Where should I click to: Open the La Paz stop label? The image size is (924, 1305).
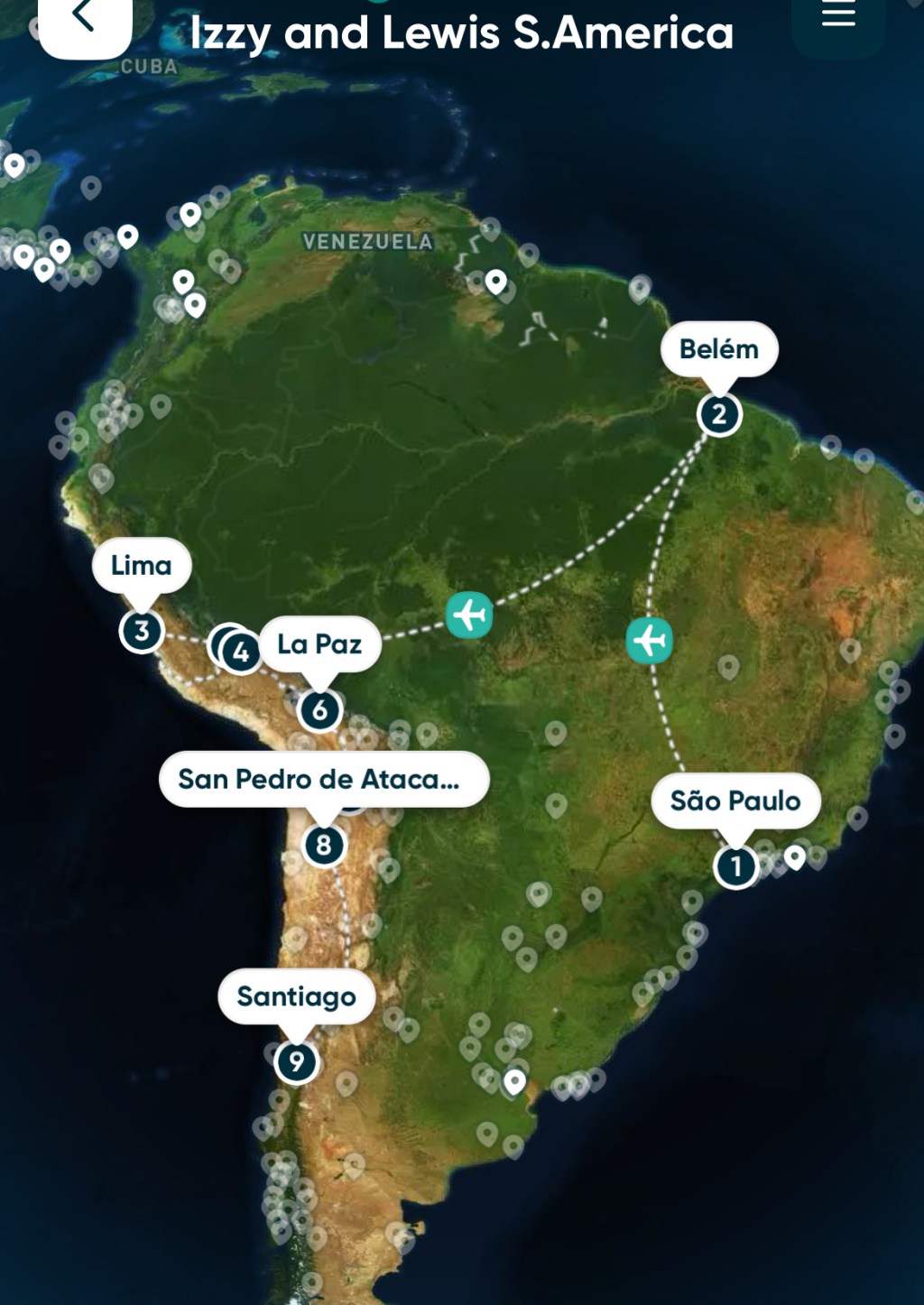(x=319, y=644)
